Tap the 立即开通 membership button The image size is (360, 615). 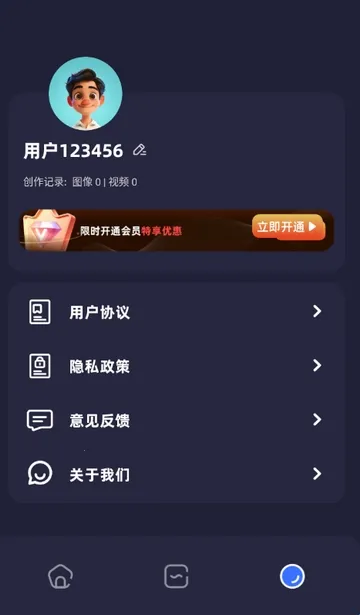(x=288, y=227)
